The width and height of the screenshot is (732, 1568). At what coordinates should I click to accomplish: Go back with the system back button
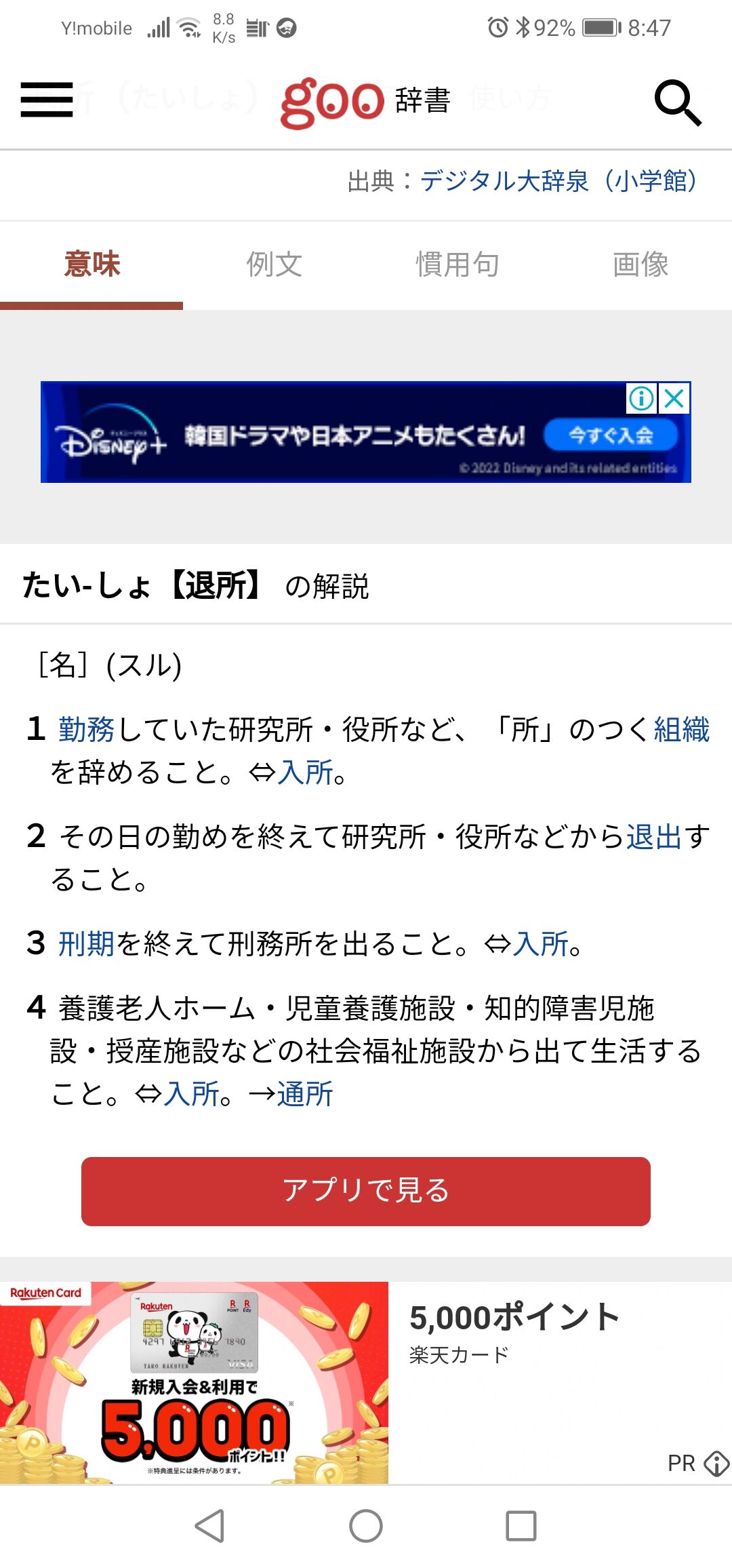(209, 1526)
